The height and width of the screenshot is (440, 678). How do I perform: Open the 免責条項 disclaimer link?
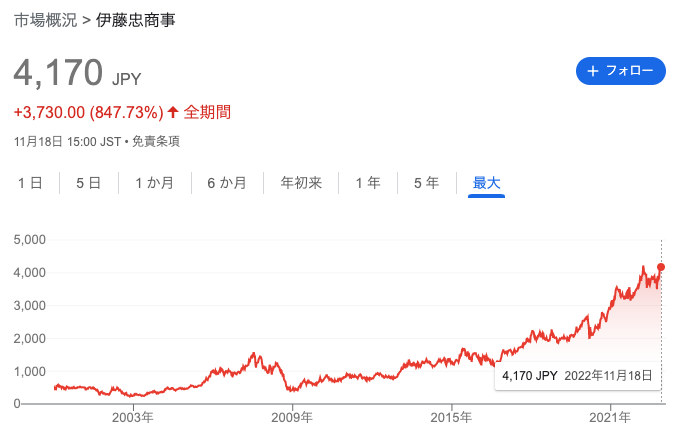click(159, 141)
